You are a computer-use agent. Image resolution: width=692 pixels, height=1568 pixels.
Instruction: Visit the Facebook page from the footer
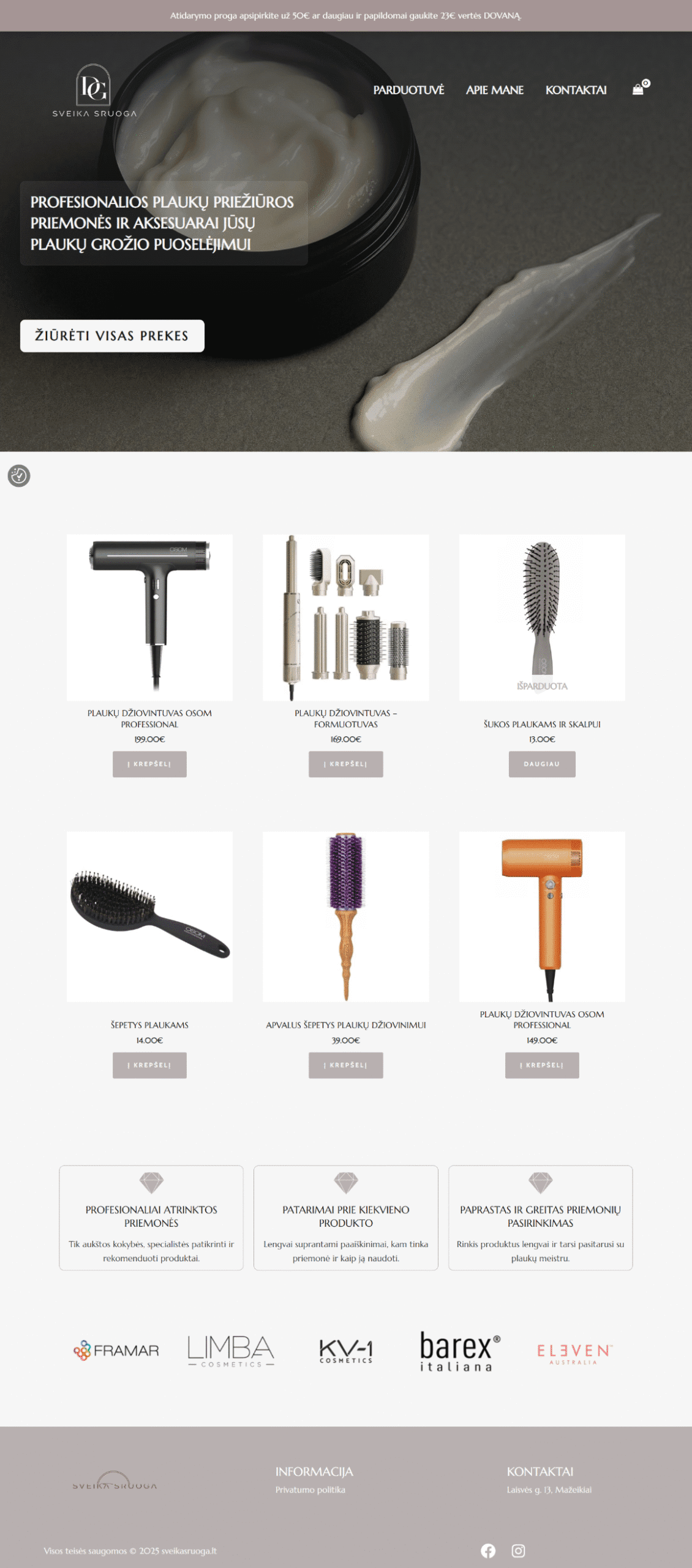488,1550
